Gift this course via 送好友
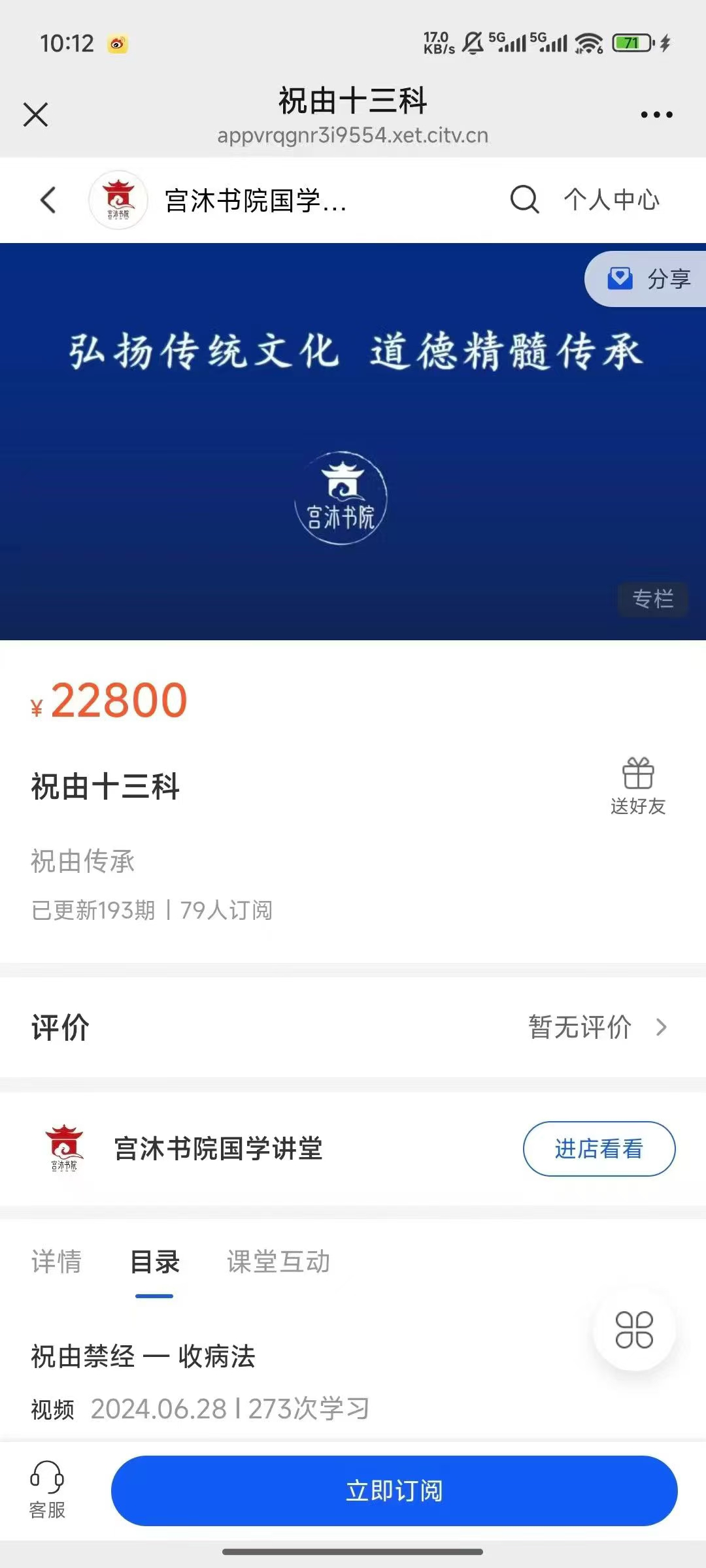The height and width of the screenshot is (1568, 706). [638, 787]
